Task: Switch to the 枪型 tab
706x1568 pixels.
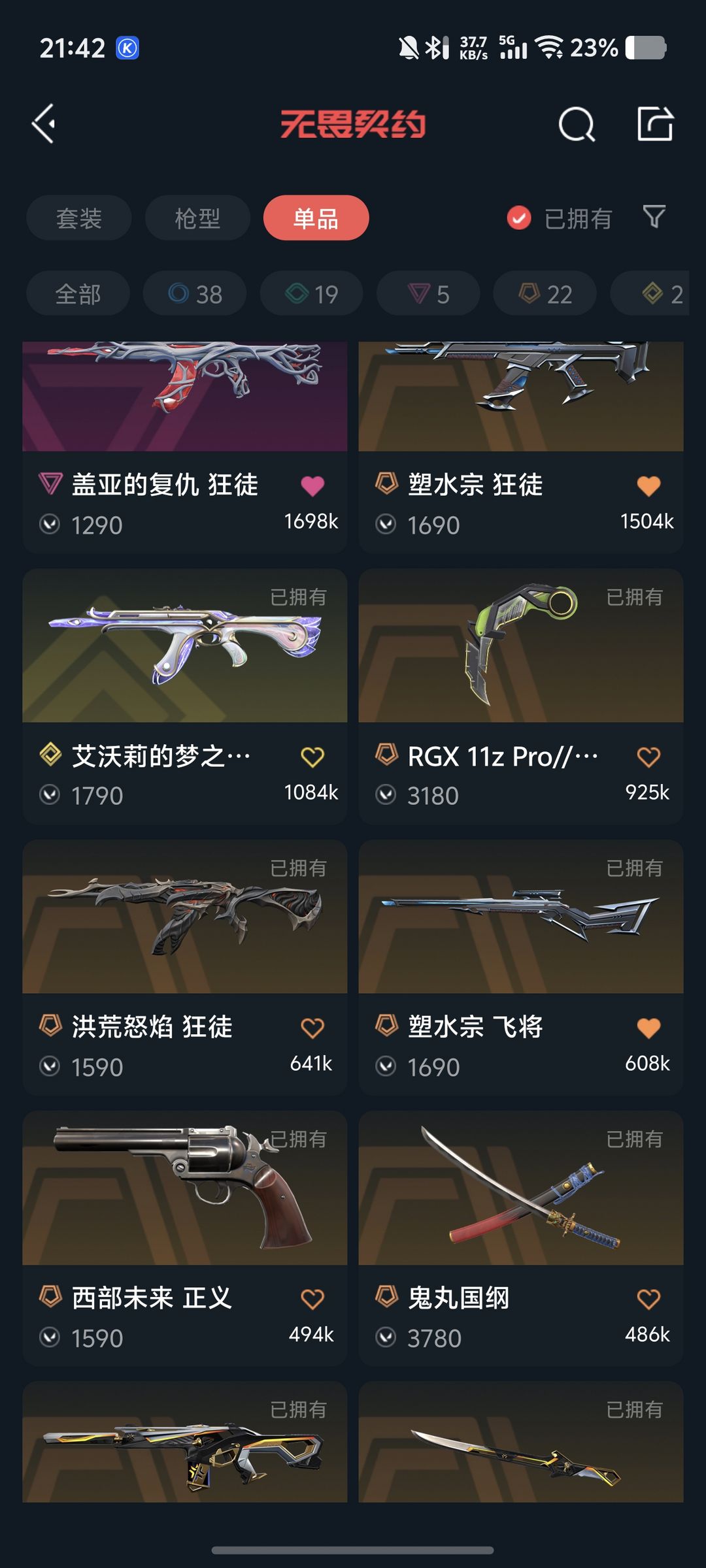Action: (x=197, y=218)
